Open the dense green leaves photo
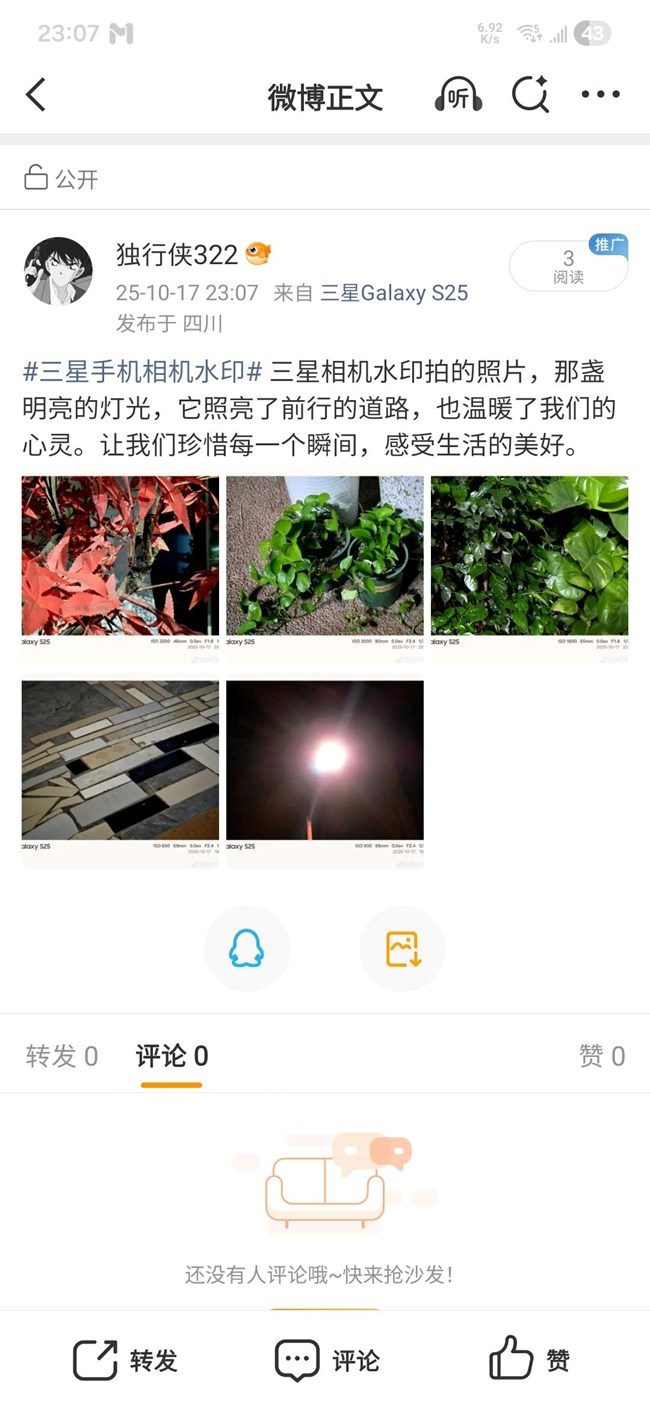Image resolution: width=650 pixels, height=1408 pixels. tap(529, 568)
